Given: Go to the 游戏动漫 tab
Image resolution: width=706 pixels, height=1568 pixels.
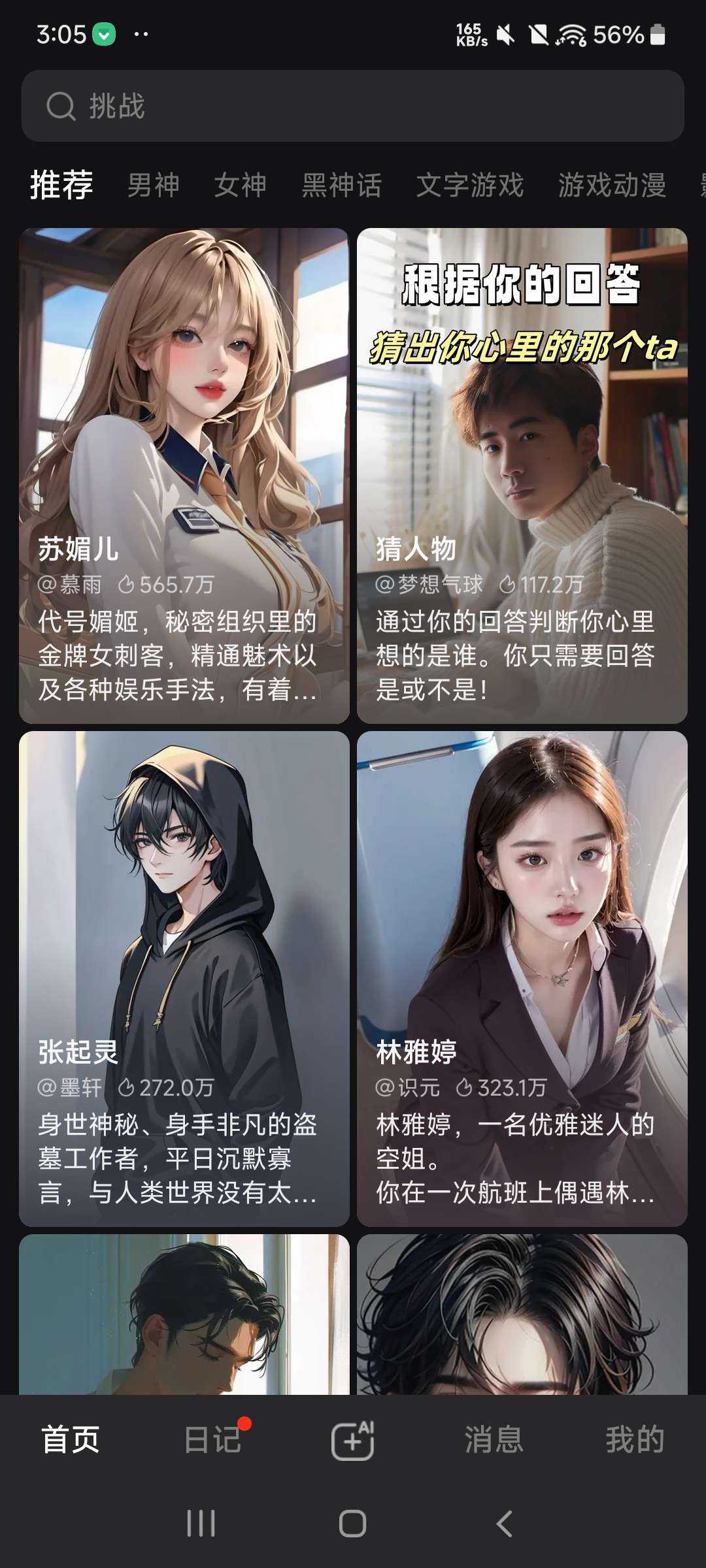Looking at the screenshot, I should [612, 185].
